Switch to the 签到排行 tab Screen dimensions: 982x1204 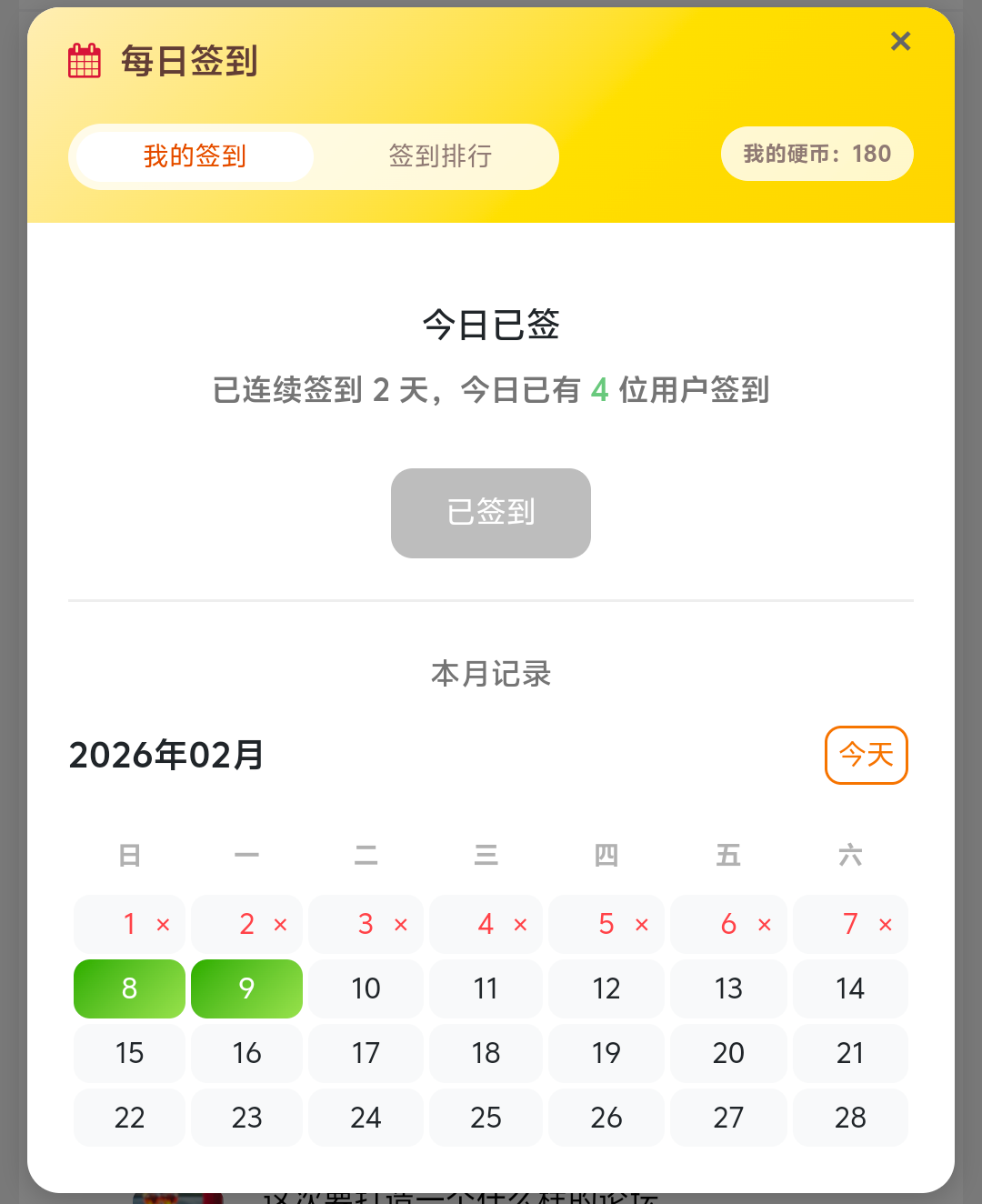click(x=440, y=156)
